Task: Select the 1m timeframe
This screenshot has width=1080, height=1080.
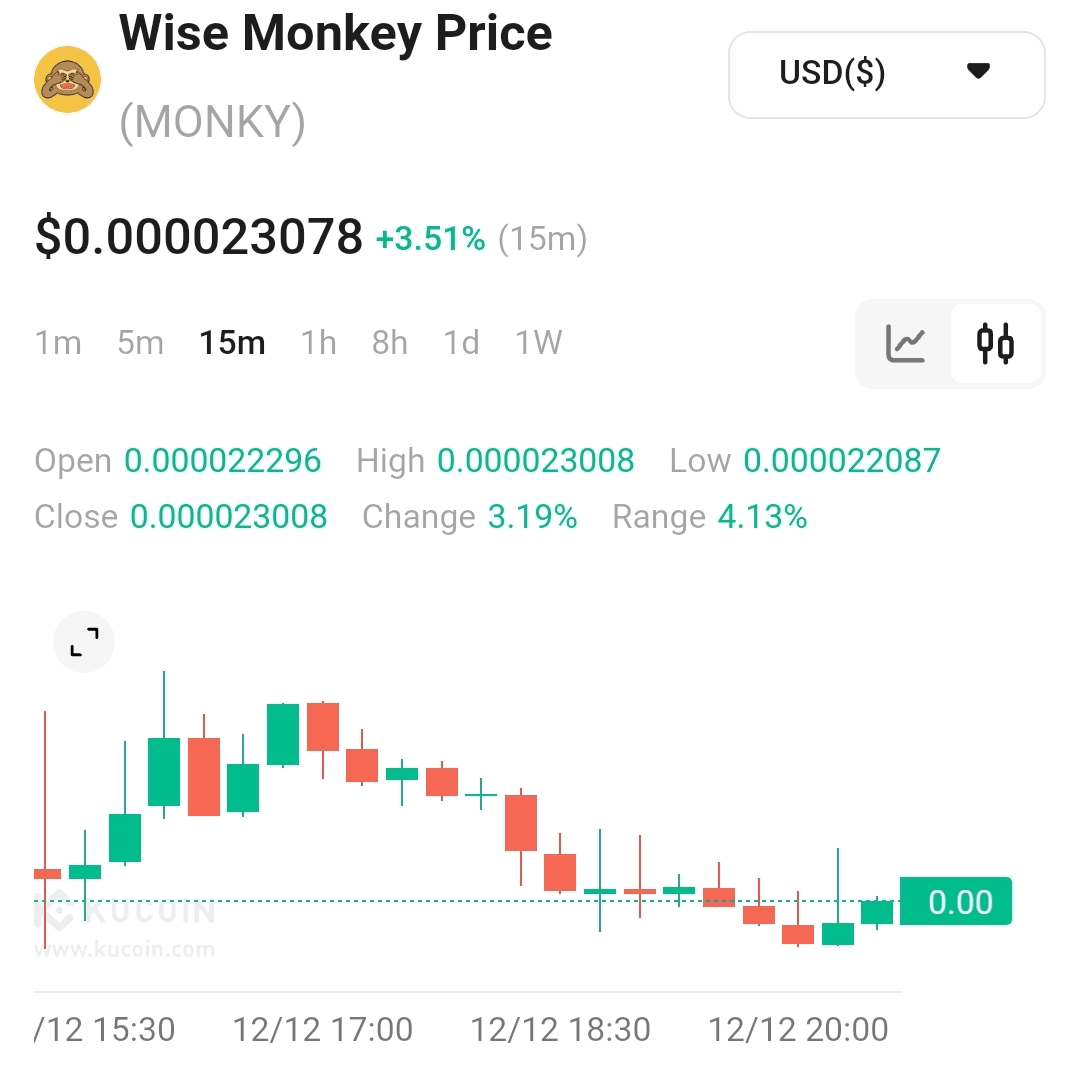Action: click(x=58, y=343)
